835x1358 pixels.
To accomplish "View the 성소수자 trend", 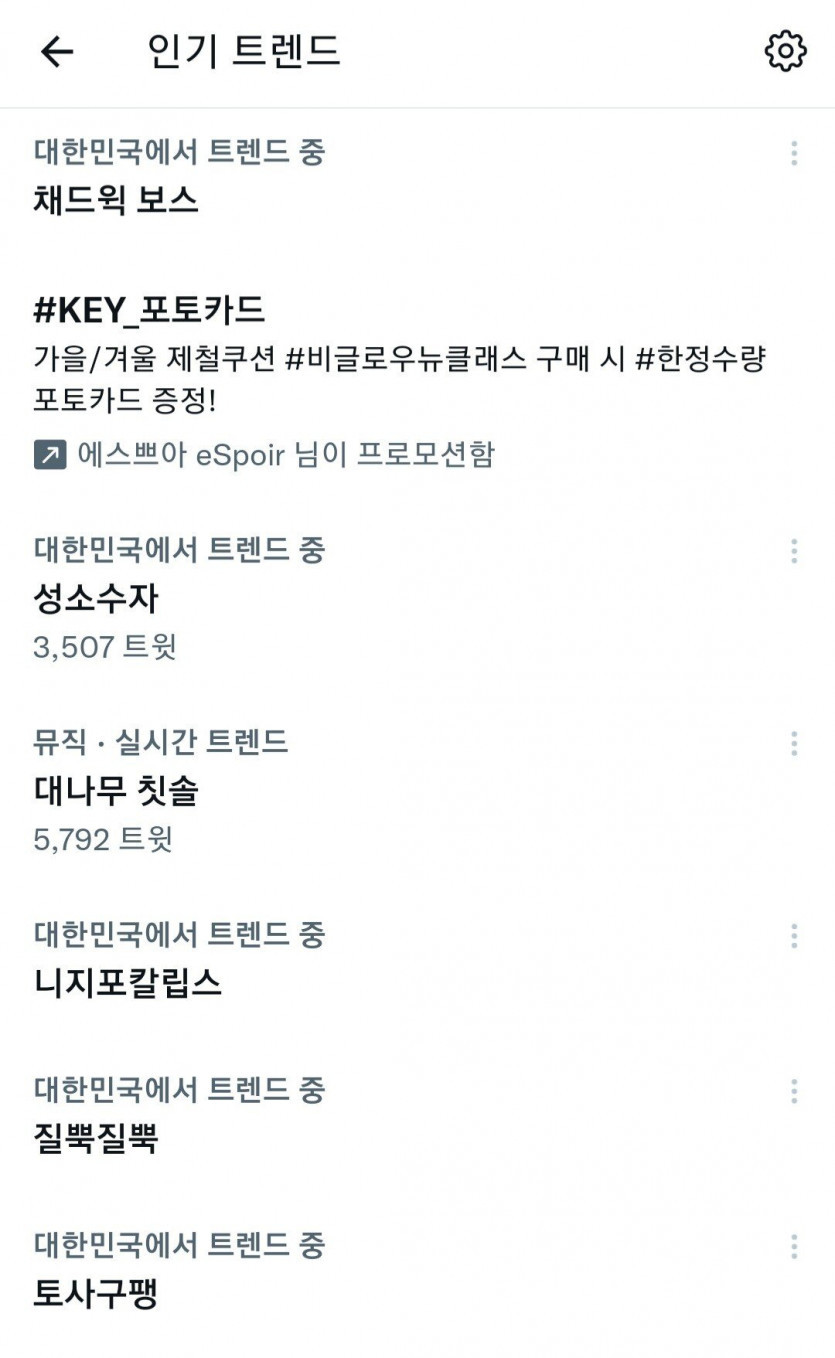I will click(96, 598).
